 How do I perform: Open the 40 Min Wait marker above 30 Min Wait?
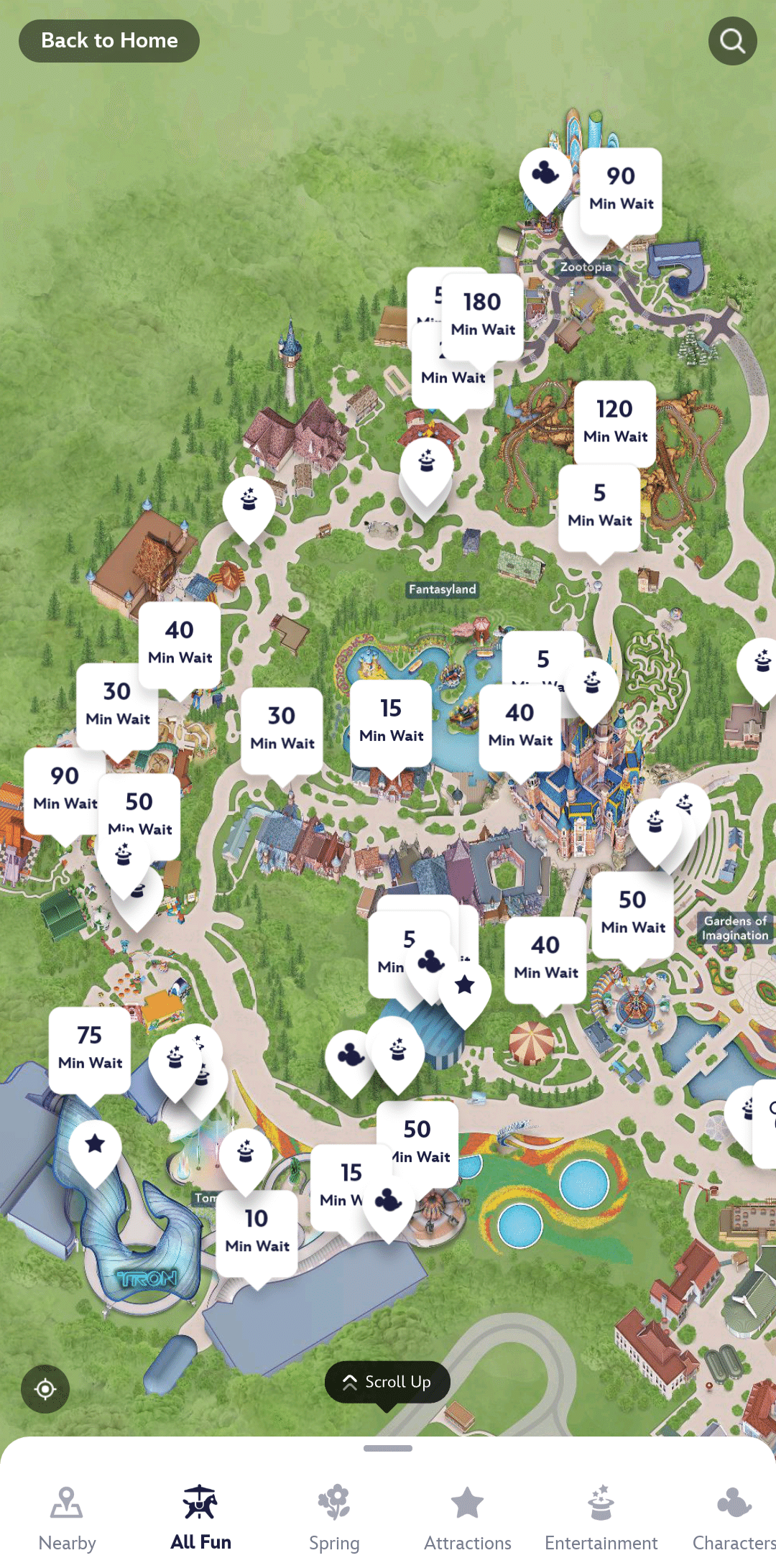pyautogui.click(x=180, y=643)
